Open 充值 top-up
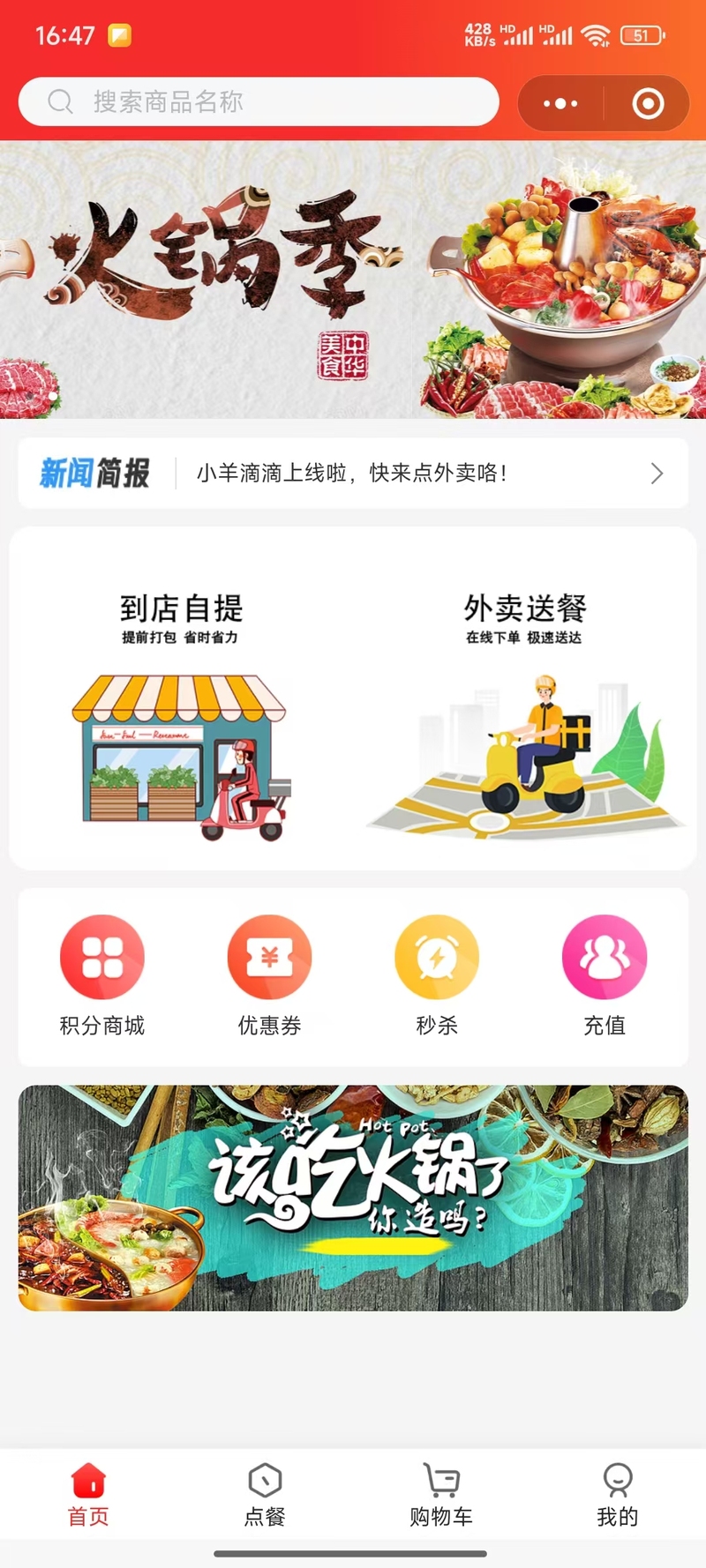The height and width of the screenshot is (1568, 706). pos(605,975)
